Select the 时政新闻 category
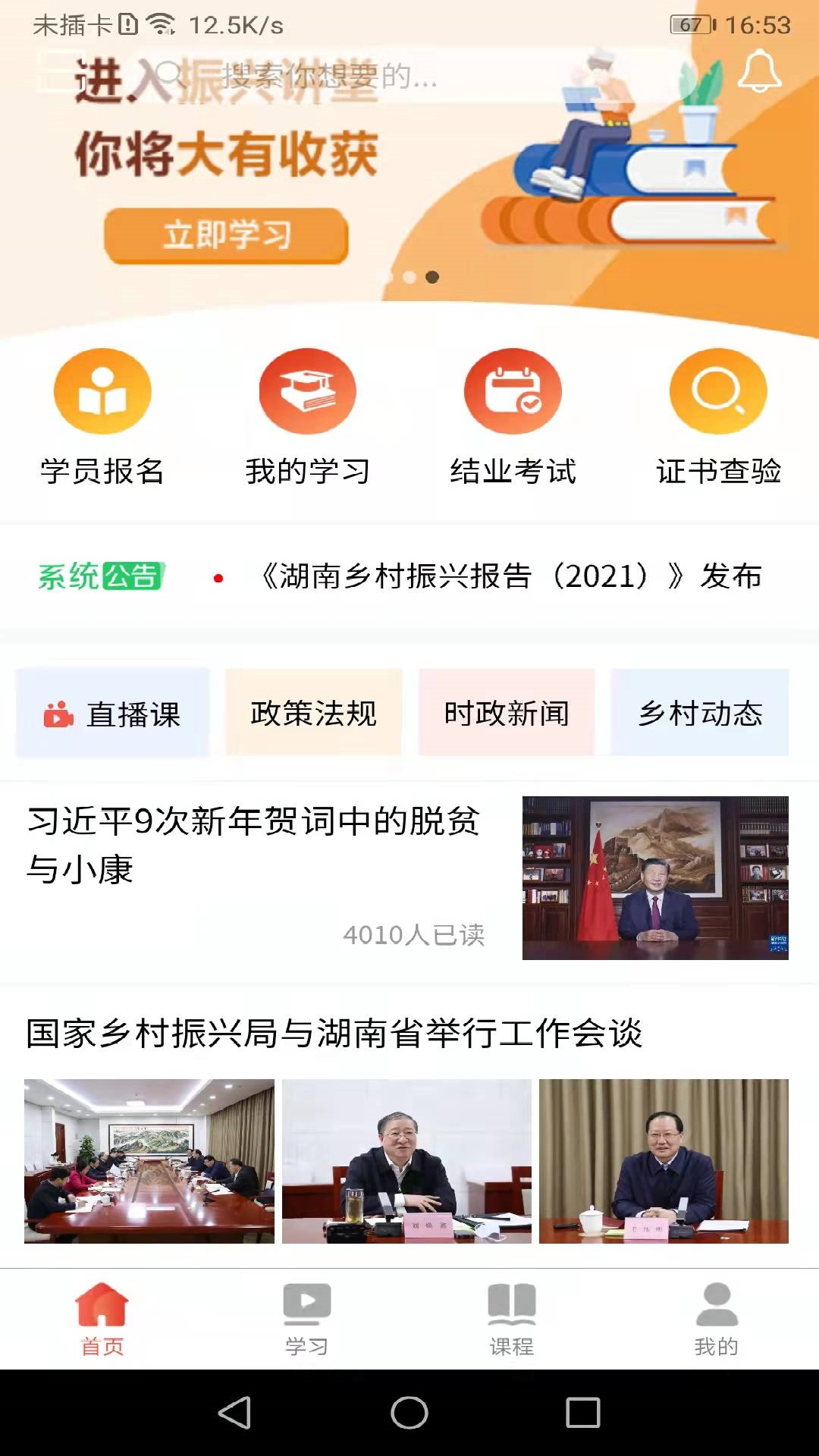Image resolution: width=819 pixels, height=1456 pixels. [507, 713]
